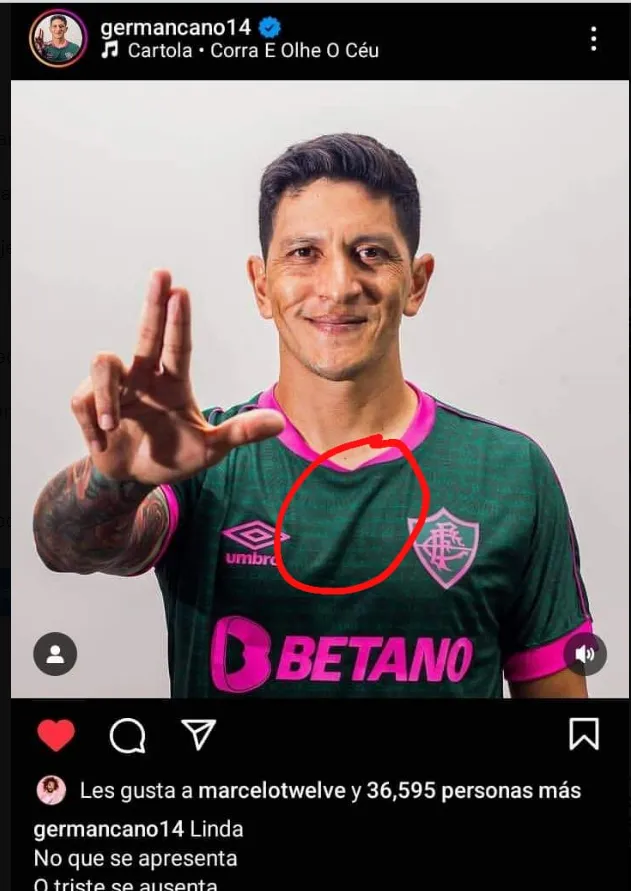Viewport: 631px width, 891px height.
Task: Share the post via paper plane icon
Action: 199,735
